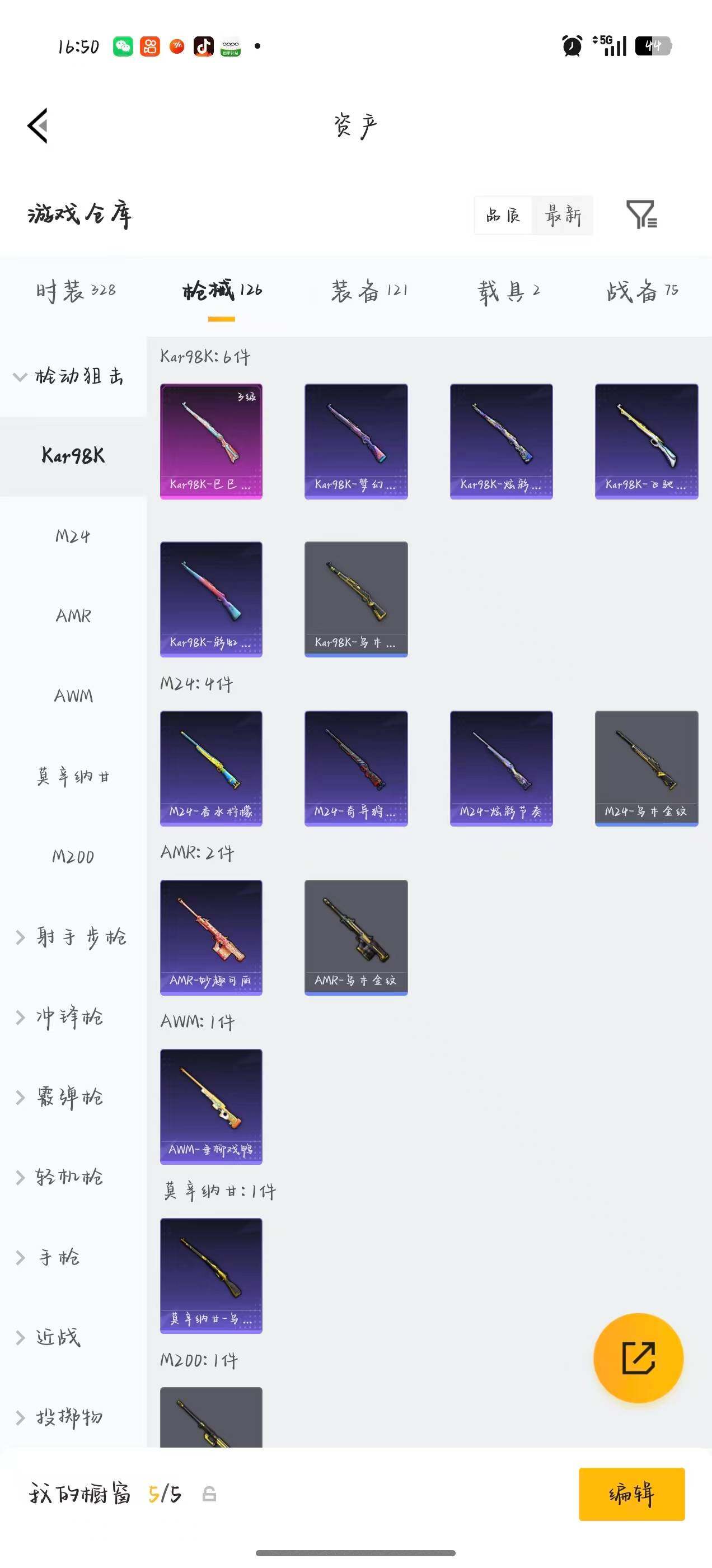712x1568 pixels.
Task: Go back using the top arrow
Action: tap(38, 126)
